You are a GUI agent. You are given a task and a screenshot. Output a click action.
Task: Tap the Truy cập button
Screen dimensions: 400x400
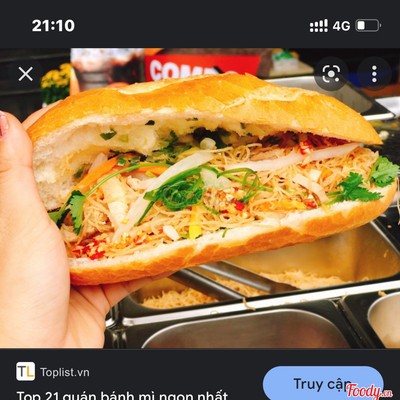point(323,384)
